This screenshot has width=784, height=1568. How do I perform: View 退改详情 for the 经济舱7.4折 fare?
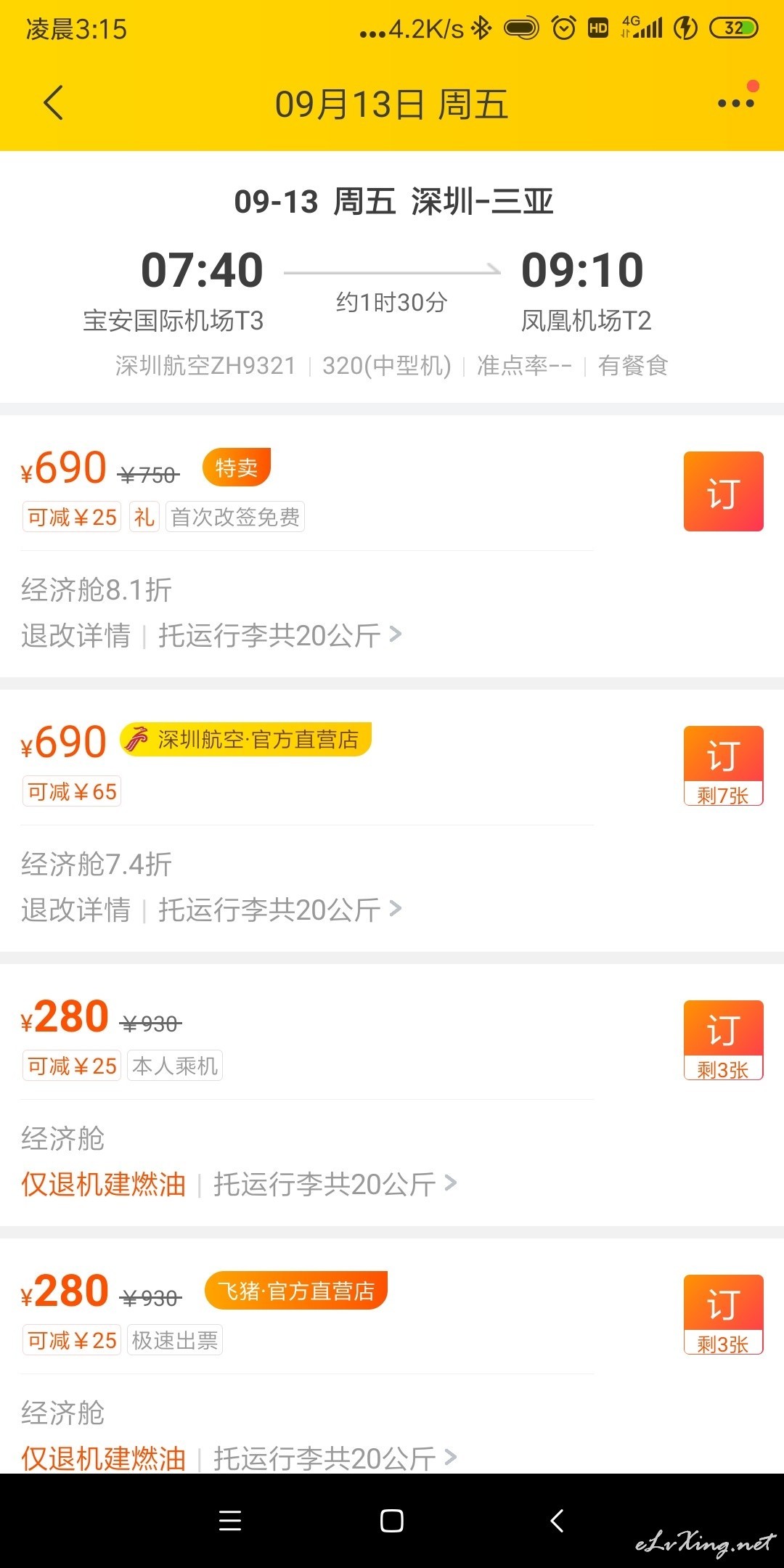76,910
